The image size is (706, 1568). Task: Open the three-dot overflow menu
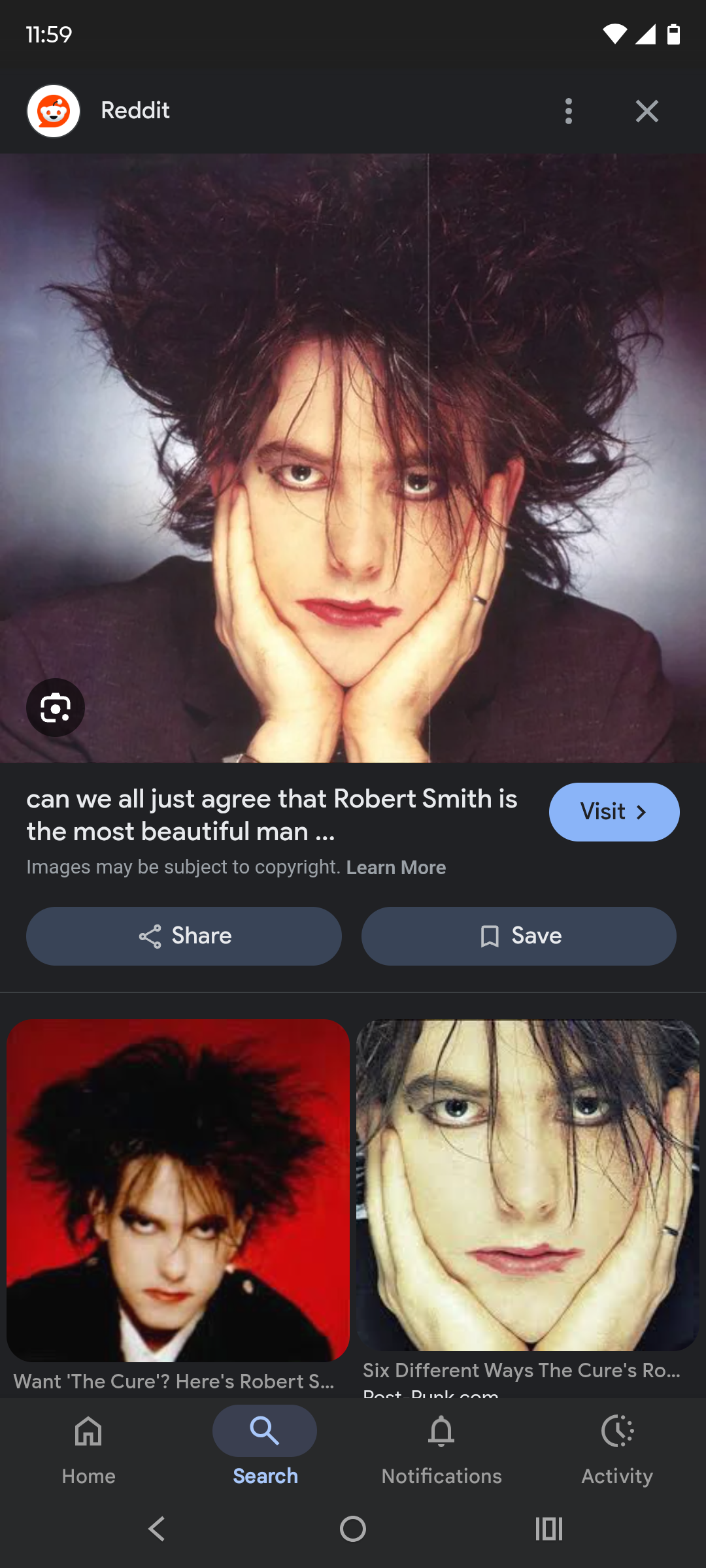[568, 111]
